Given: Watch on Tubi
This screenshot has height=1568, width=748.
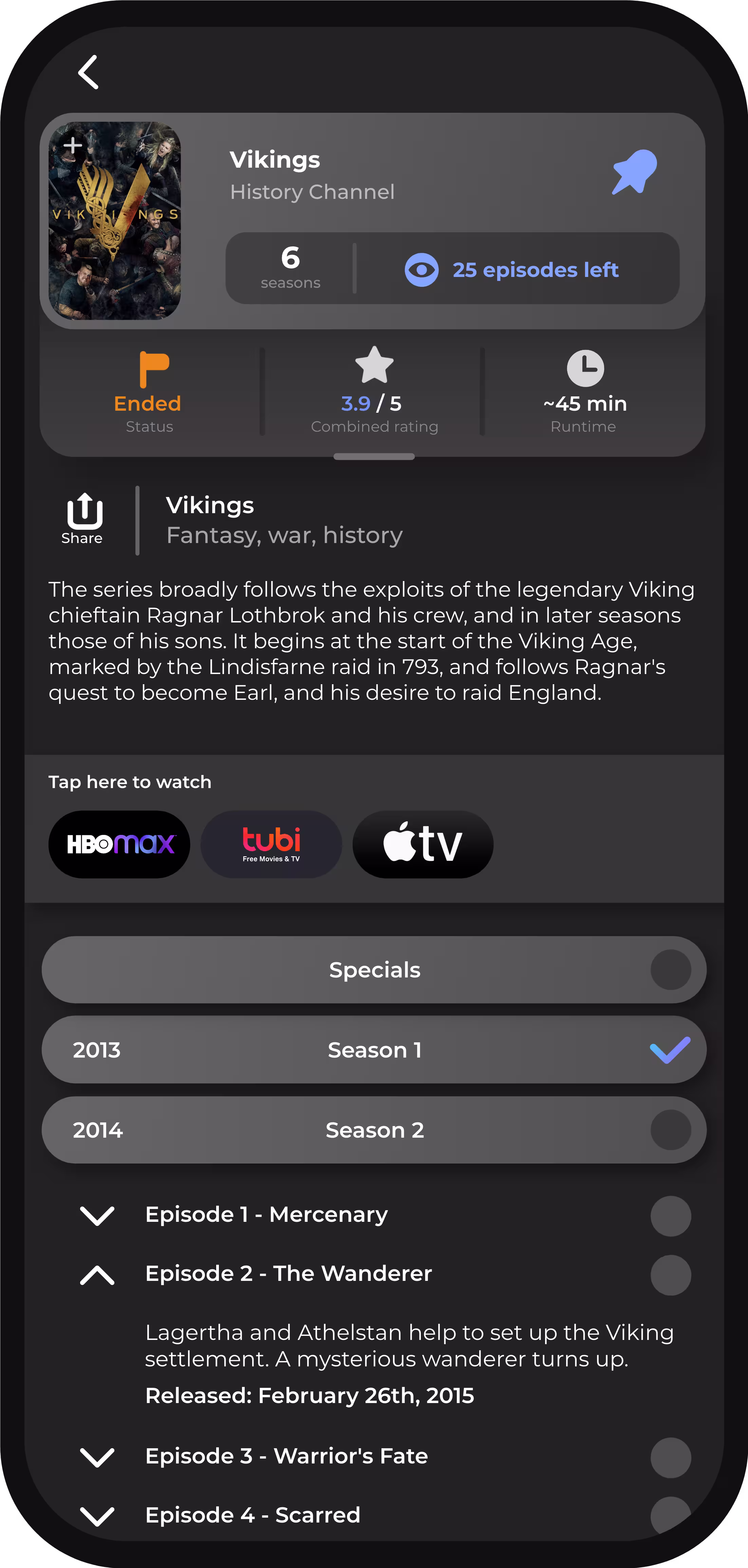Looking at the screenshot, I should 271,844.
